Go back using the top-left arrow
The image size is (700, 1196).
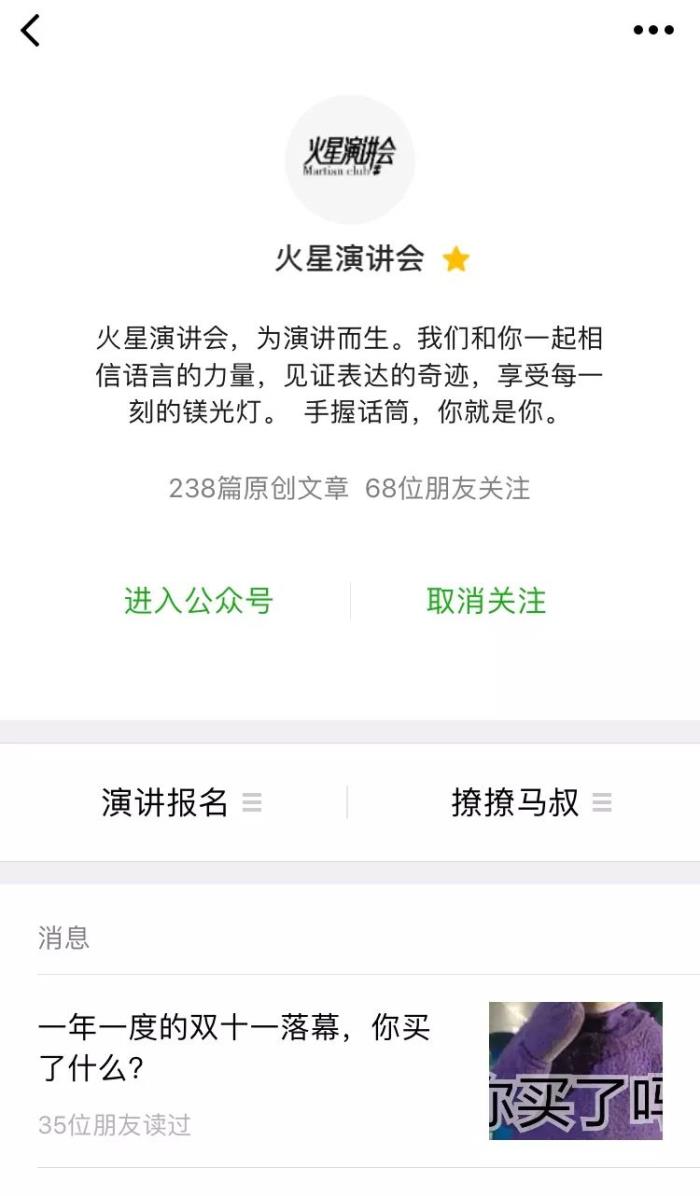[31, 31]
